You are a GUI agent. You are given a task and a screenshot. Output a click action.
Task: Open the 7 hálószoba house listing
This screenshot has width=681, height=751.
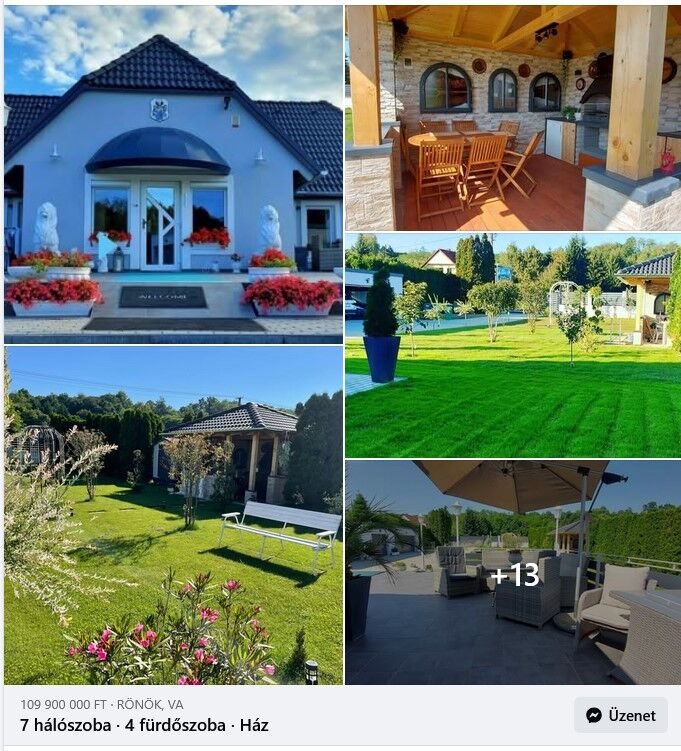(144, 725)
